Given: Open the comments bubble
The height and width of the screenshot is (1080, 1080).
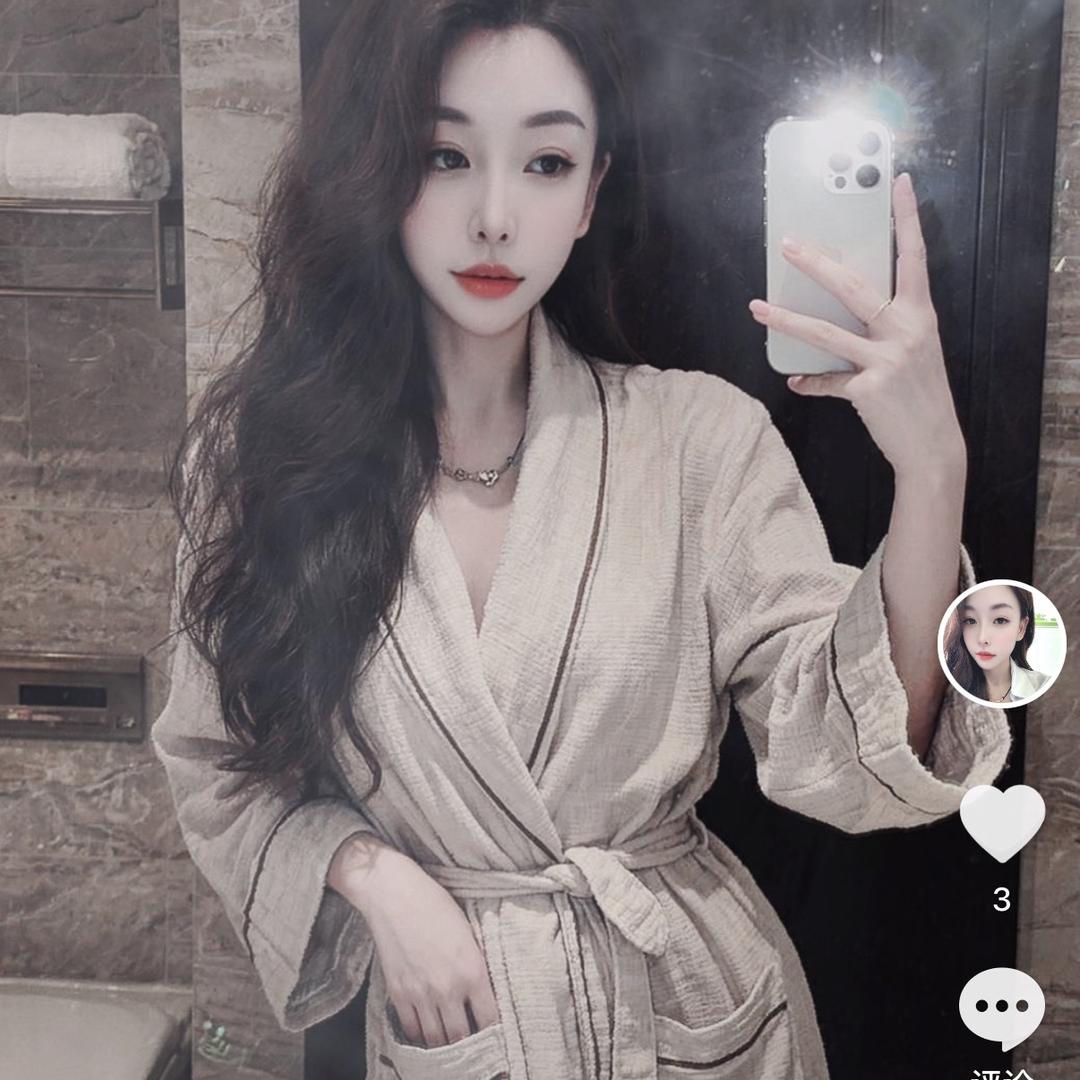Looking at the screenshot, I should [x=1001, y=1007].
